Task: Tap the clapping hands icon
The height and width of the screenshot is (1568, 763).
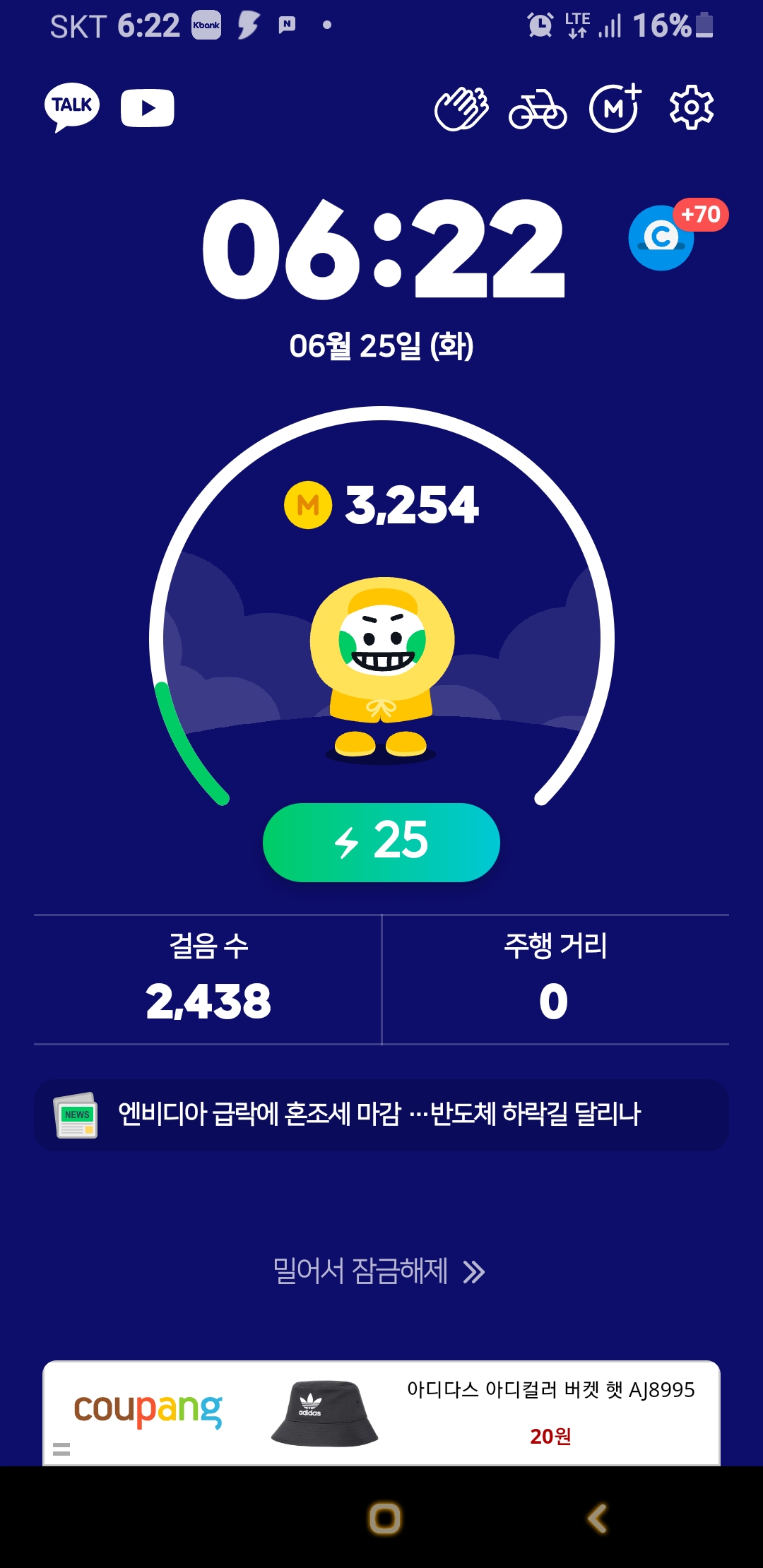Action: (461, 109)
